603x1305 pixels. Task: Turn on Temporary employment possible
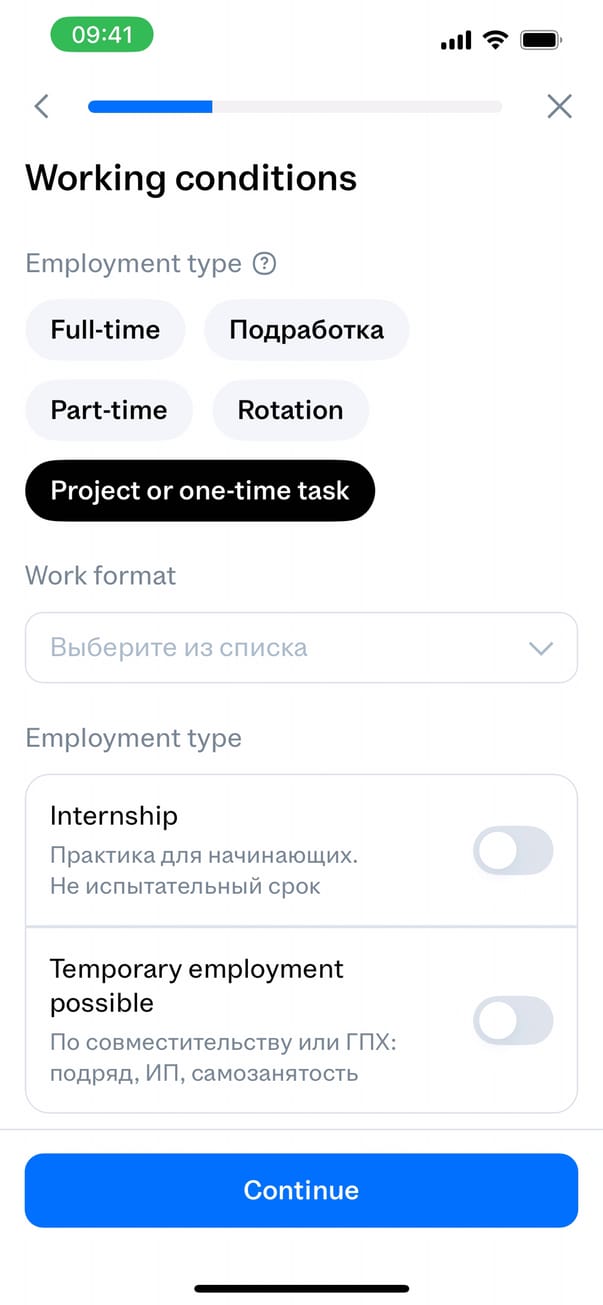pyautogui.click(x=512, y=1020)
